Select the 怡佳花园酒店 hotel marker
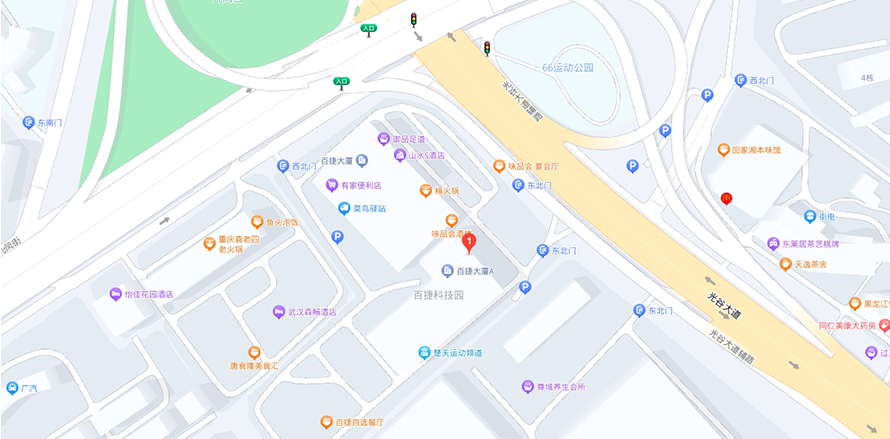 tap(115, 294)
